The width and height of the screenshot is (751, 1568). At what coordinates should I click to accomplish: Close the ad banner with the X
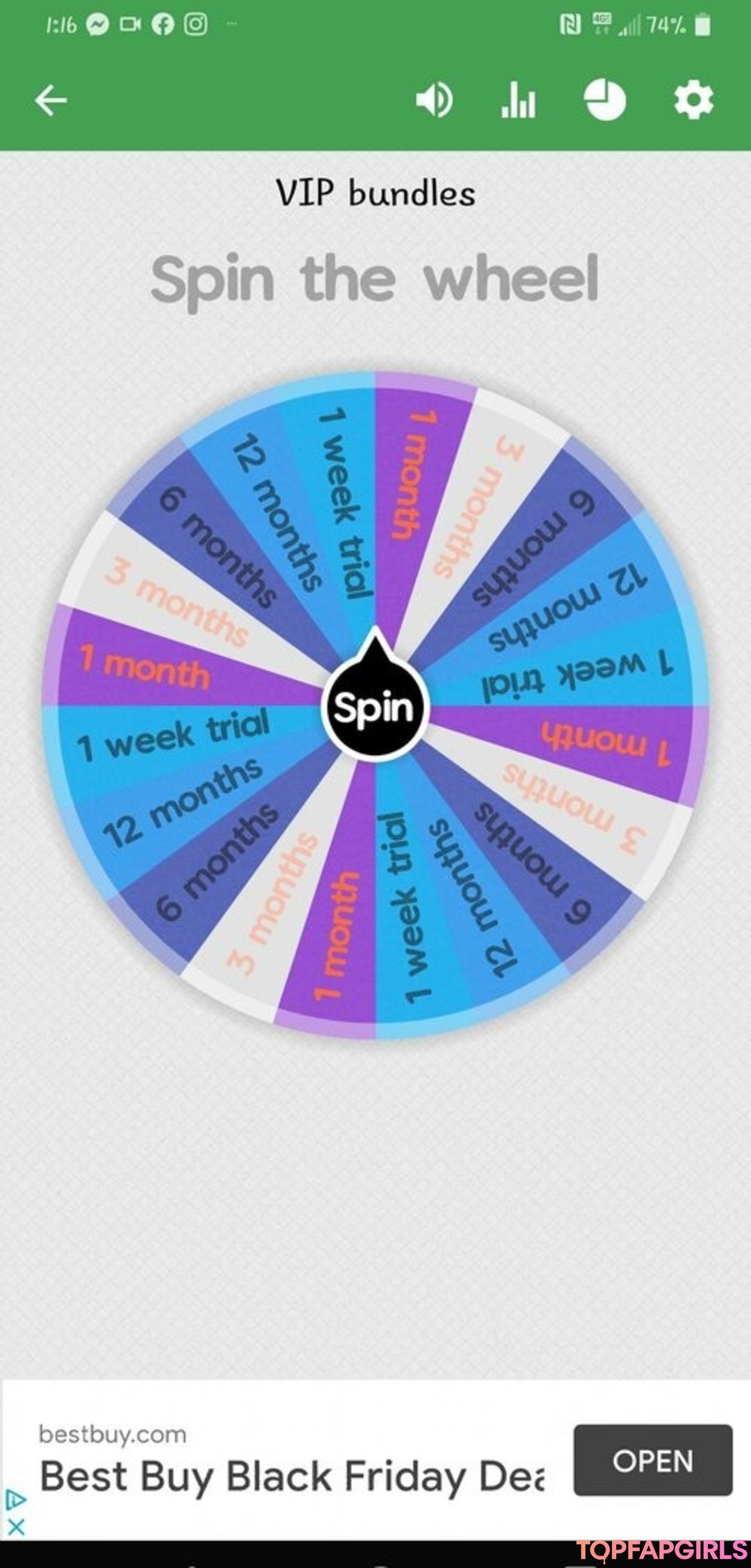(x=16, y=1527)
